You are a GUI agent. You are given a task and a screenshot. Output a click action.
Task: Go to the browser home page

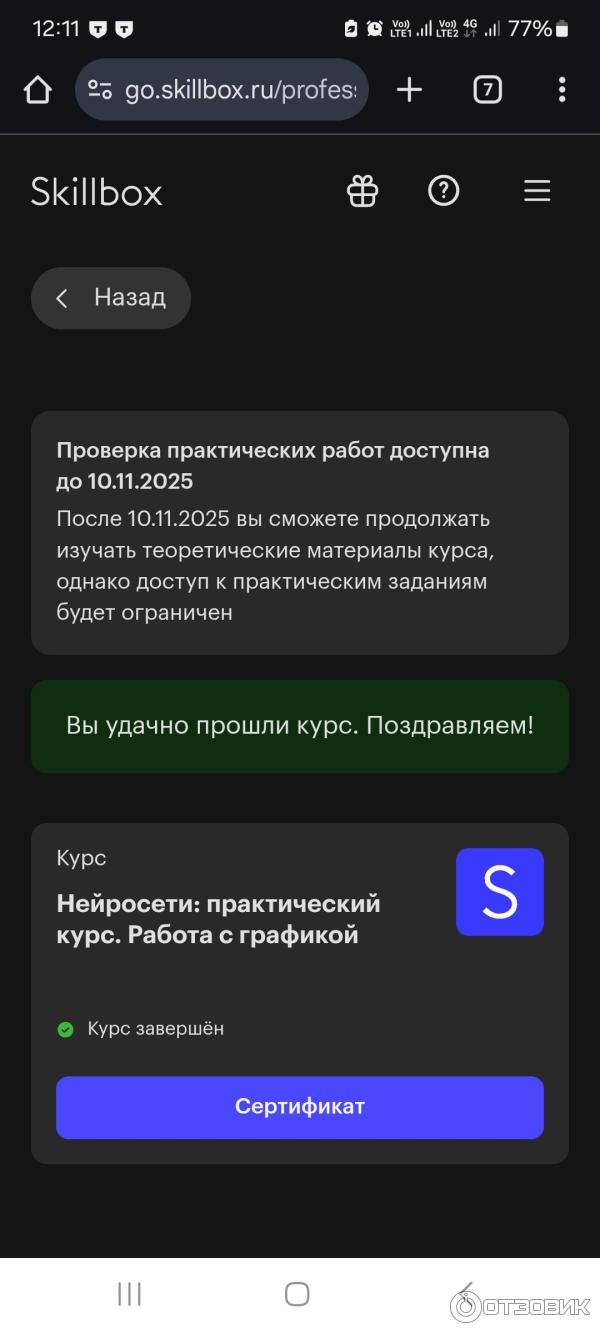click(37, 91)
